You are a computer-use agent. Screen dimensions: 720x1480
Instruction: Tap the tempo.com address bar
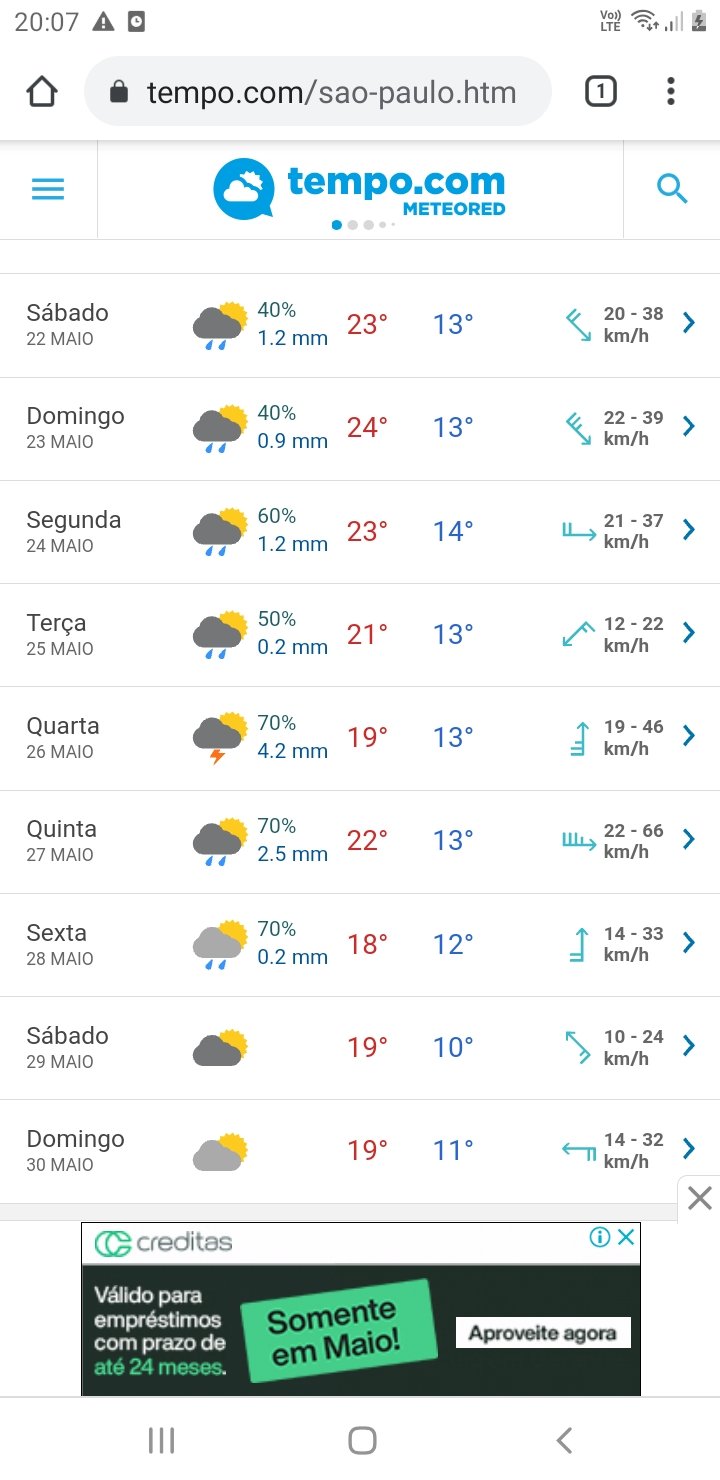318,93
